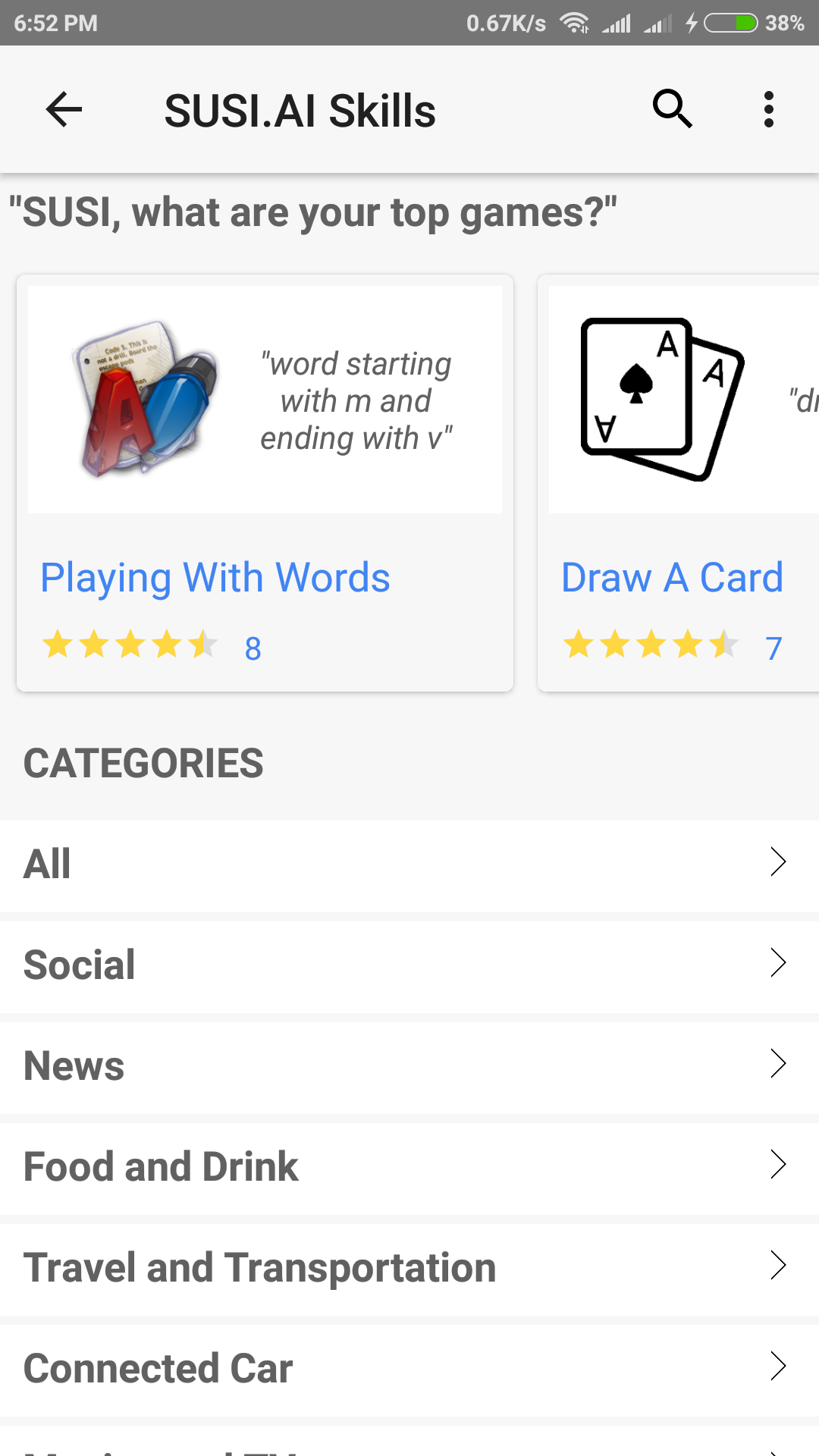Open the All category
The width and height of the screenshot is (819, 1456).
(x=409, y=865)
